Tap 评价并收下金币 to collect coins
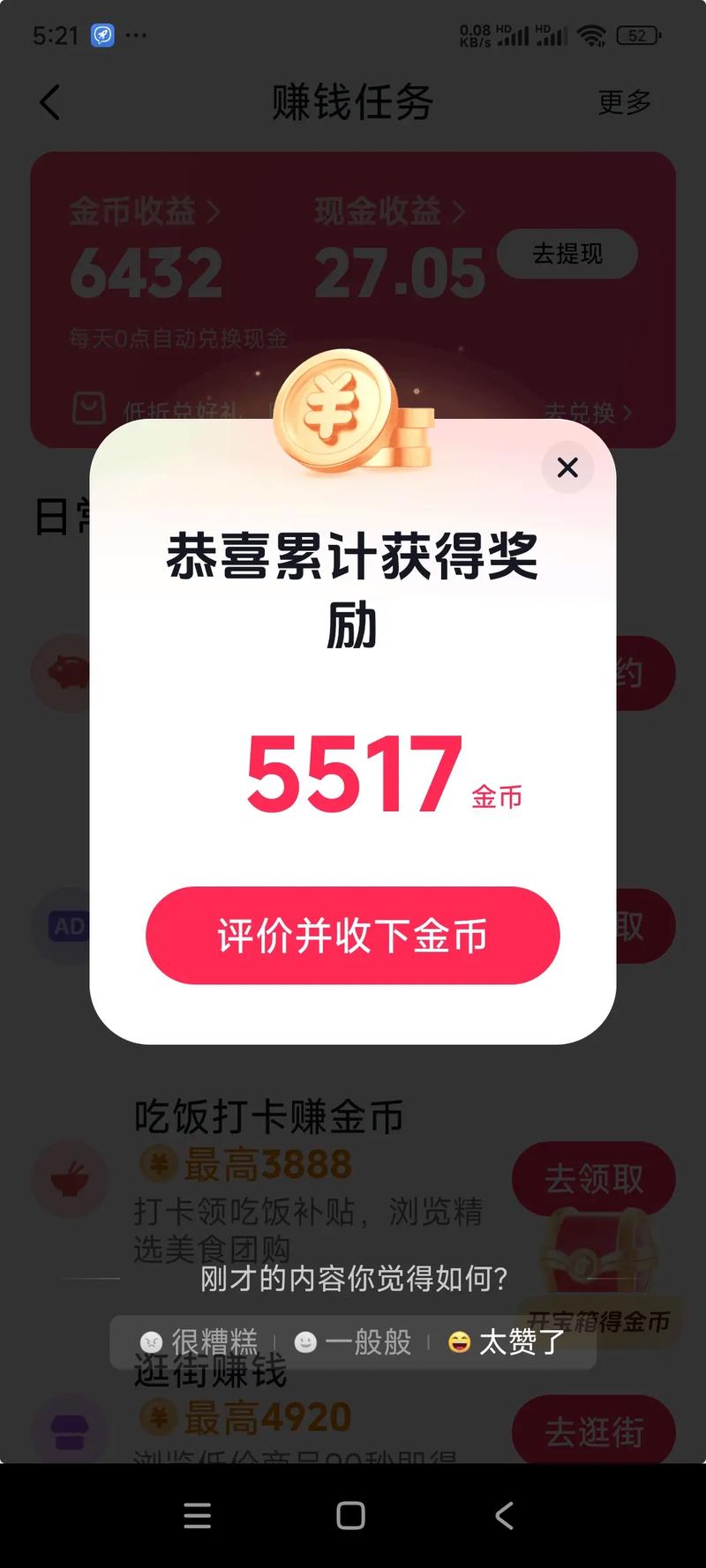This screenshot has height=1568, width=706. pos(353,935)
